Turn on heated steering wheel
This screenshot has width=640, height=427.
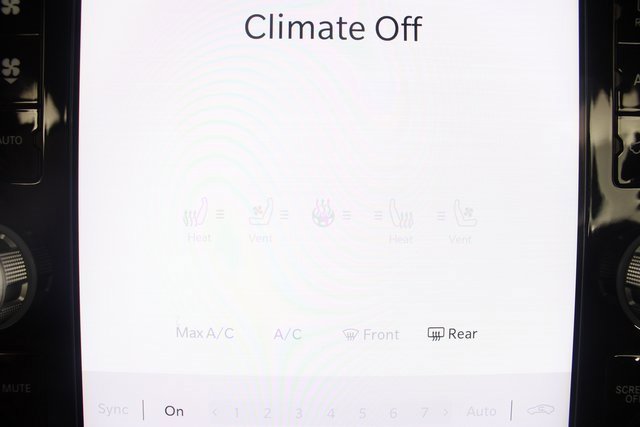(x=323, y=213)
